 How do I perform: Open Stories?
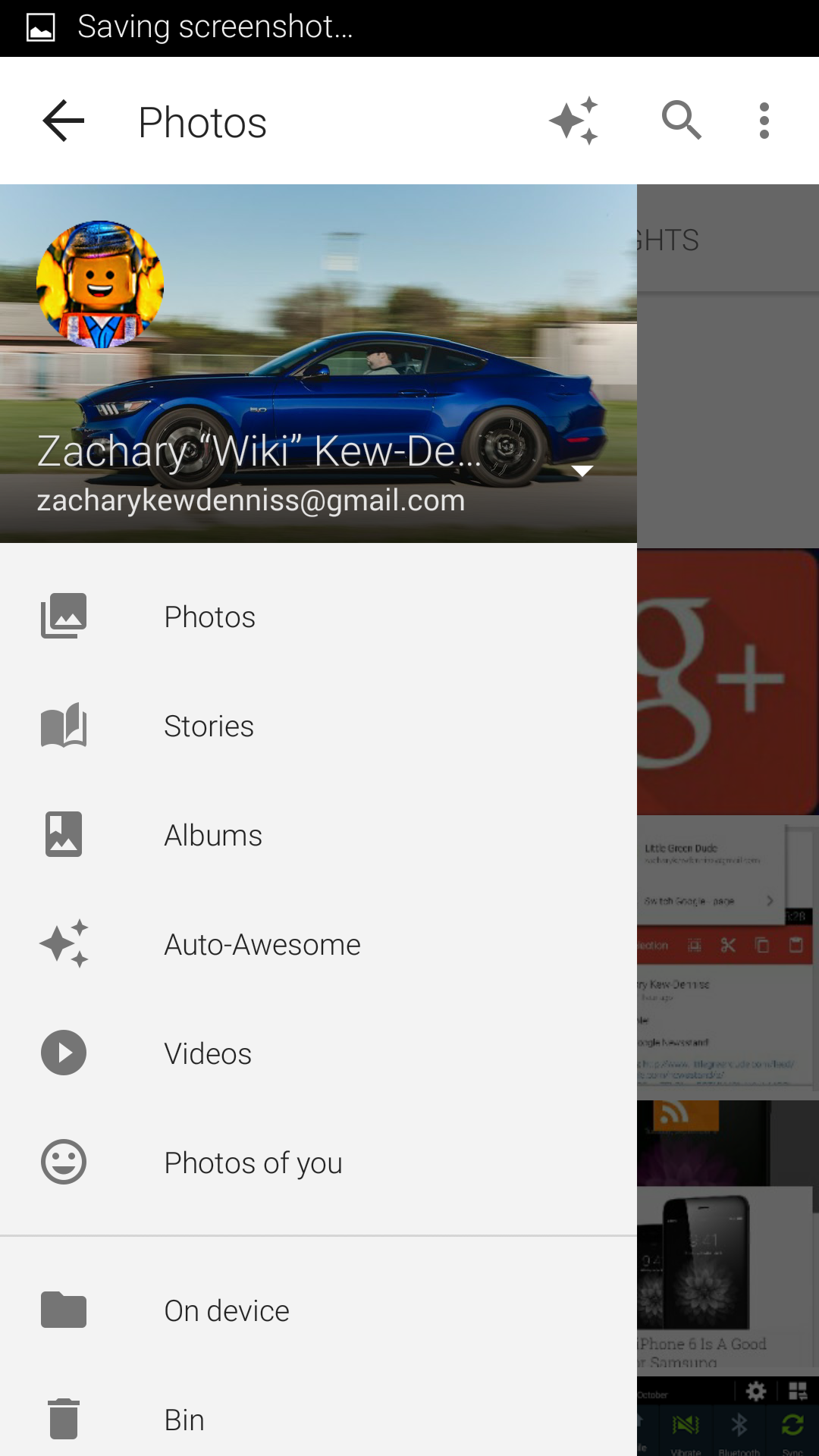click(x=209, y=726)
